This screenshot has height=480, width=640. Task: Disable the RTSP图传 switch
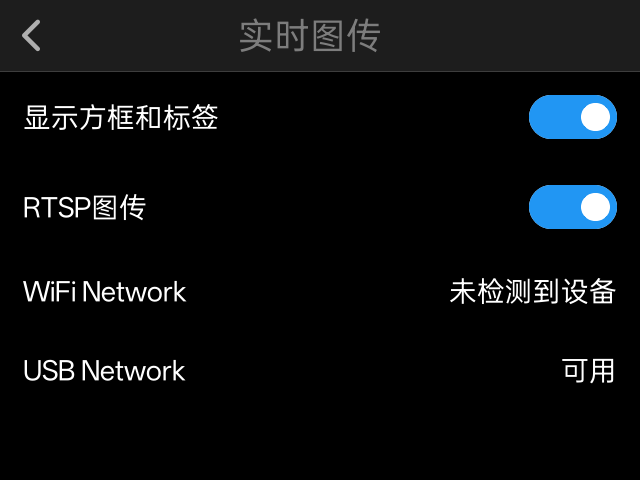point(572,207)
